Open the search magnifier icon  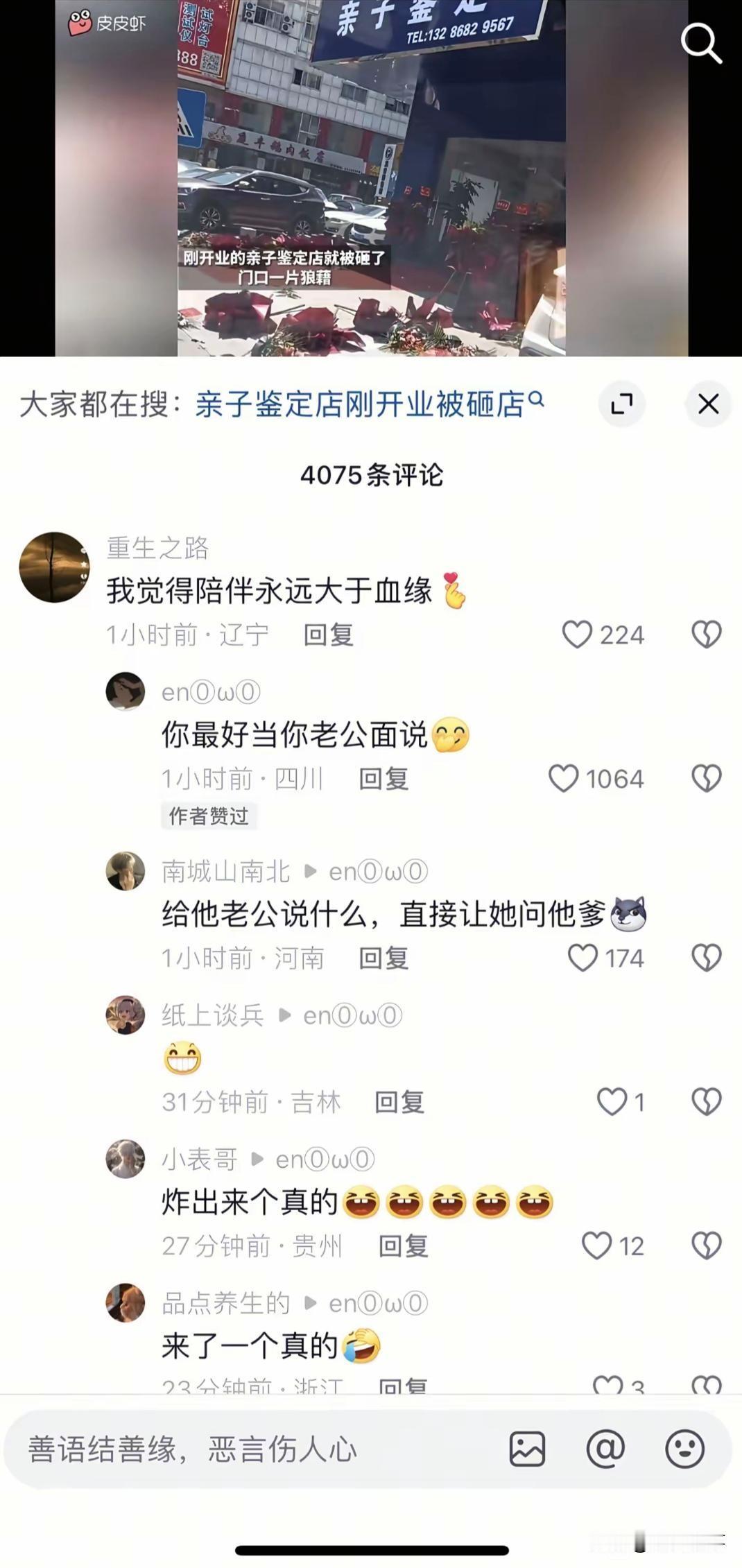[x=702, y=43]
